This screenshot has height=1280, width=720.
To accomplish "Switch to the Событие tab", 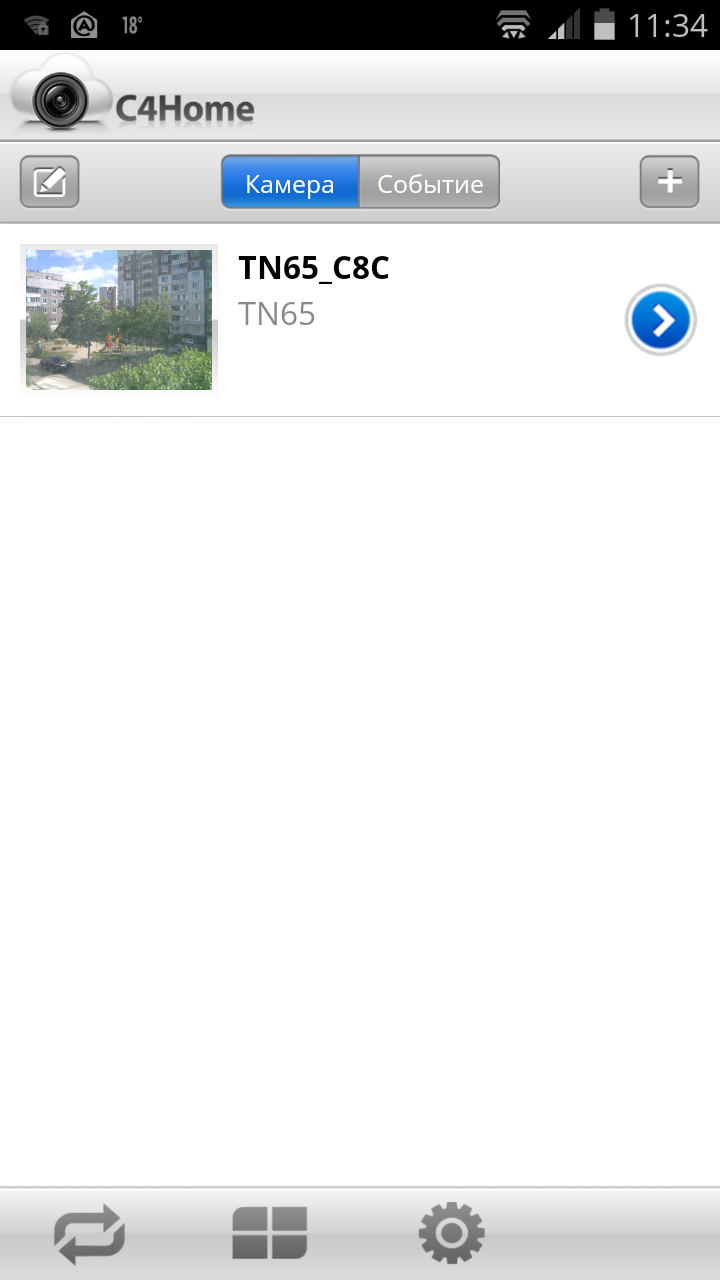I will coord(429,184).
